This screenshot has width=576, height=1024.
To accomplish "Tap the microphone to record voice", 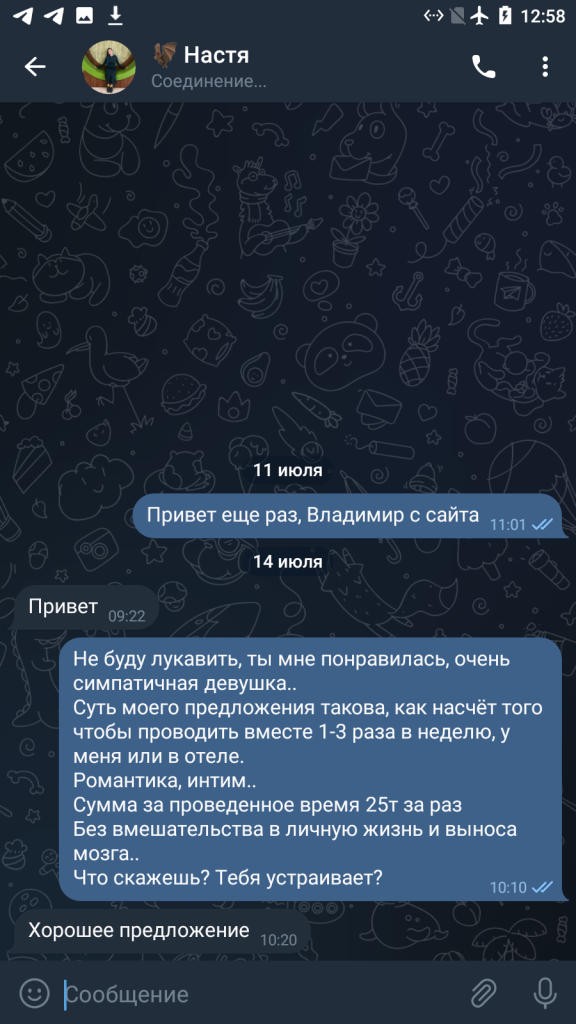I will [545, 994].
